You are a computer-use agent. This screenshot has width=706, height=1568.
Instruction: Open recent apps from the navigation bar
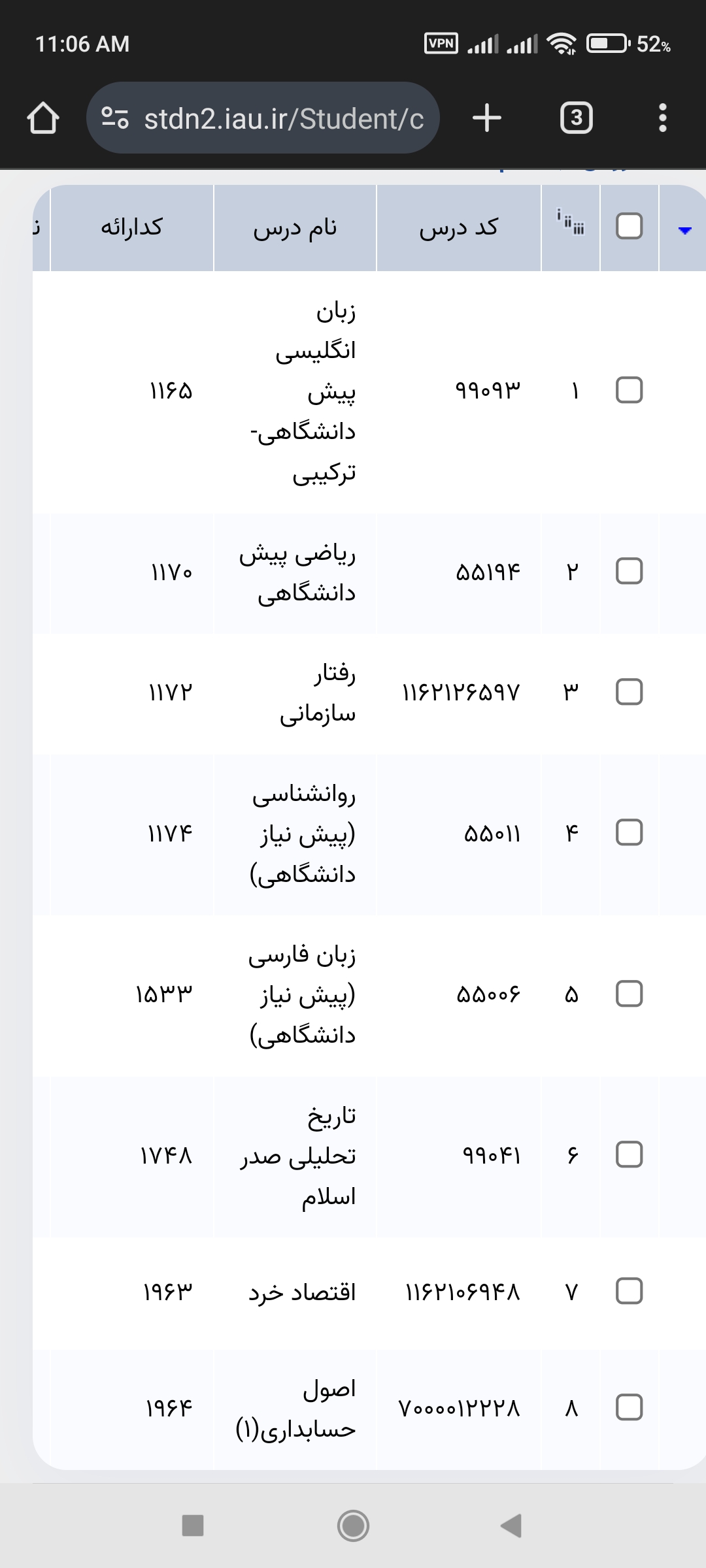tap(193, 1526)
